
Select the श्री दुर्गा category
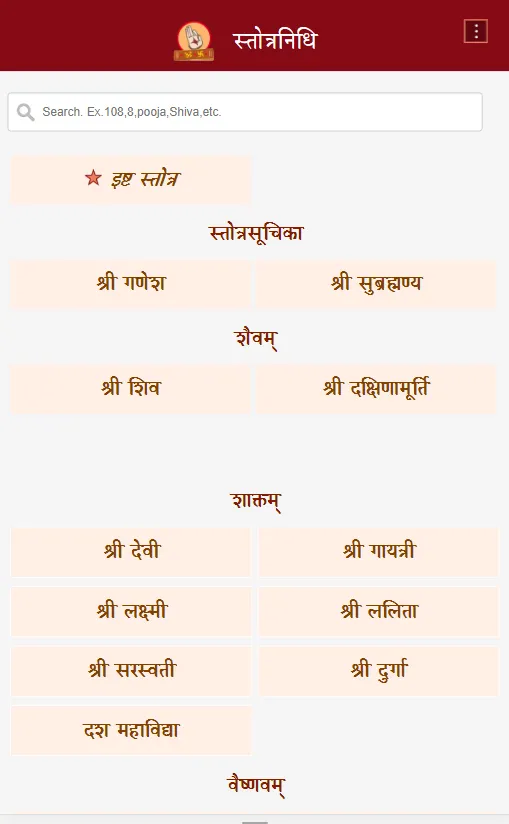pos(379,671)
